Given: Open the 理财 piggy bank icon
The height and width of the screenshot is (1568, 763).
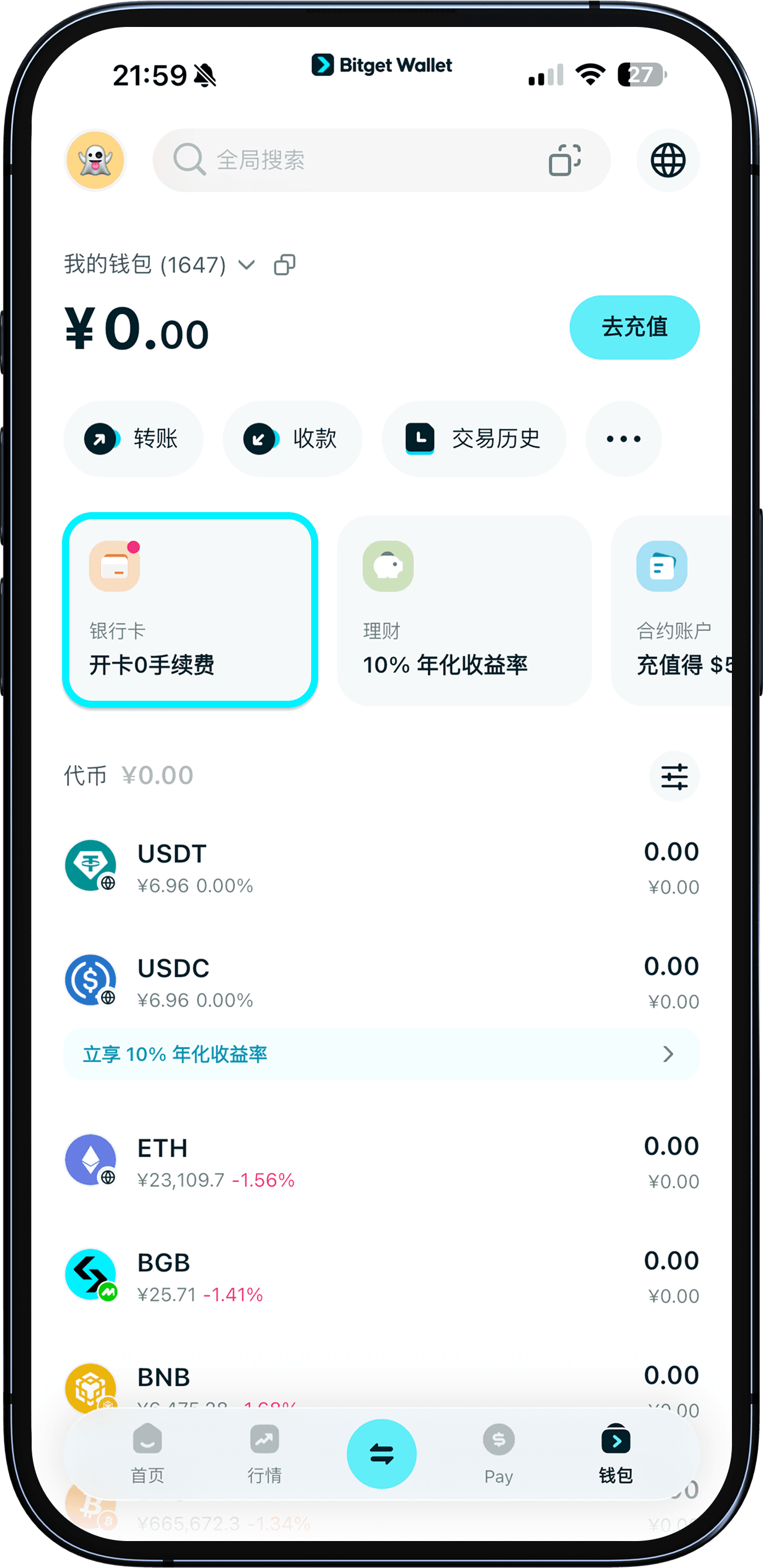Looking at the screenshot, I should pos(389,566).
